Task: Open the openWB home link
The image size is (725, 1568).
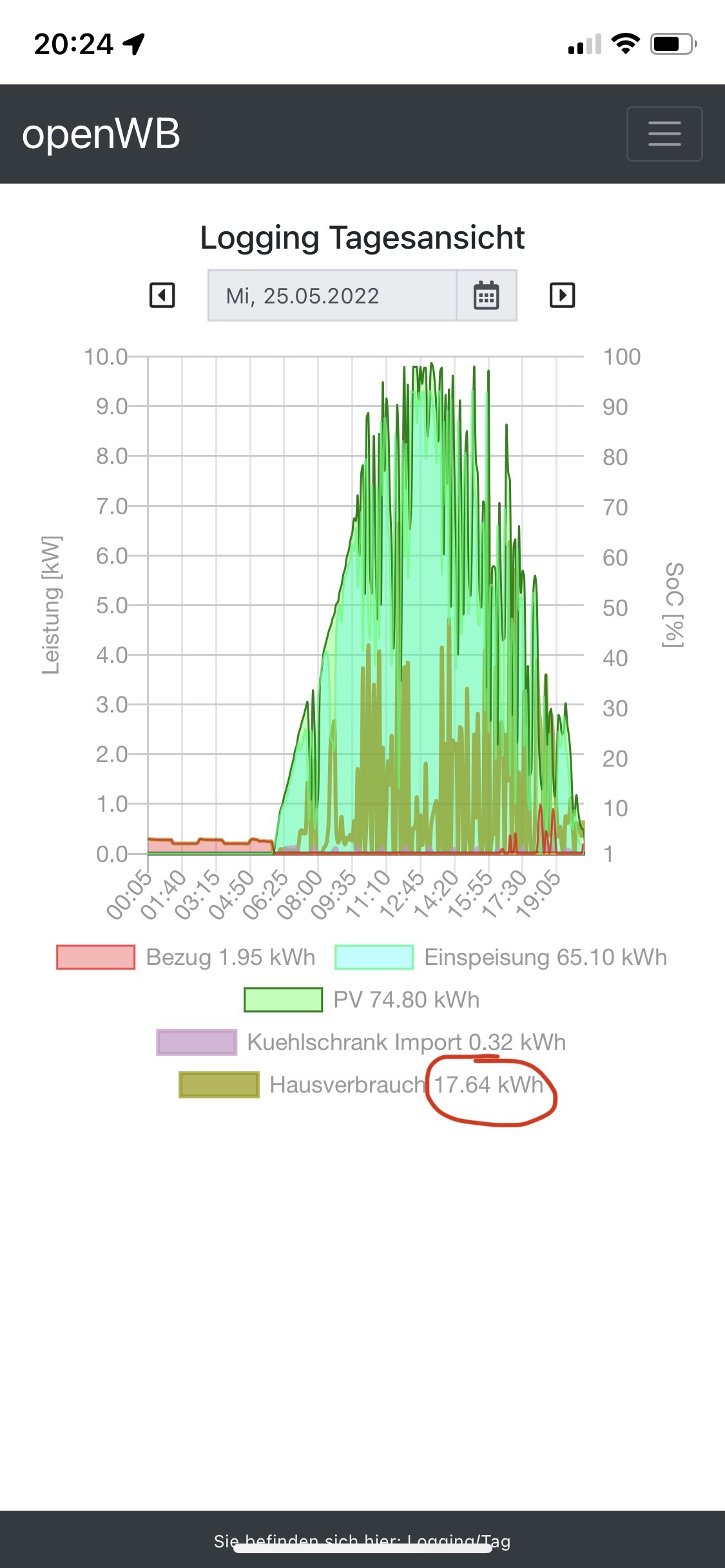Action: point(101,134)
